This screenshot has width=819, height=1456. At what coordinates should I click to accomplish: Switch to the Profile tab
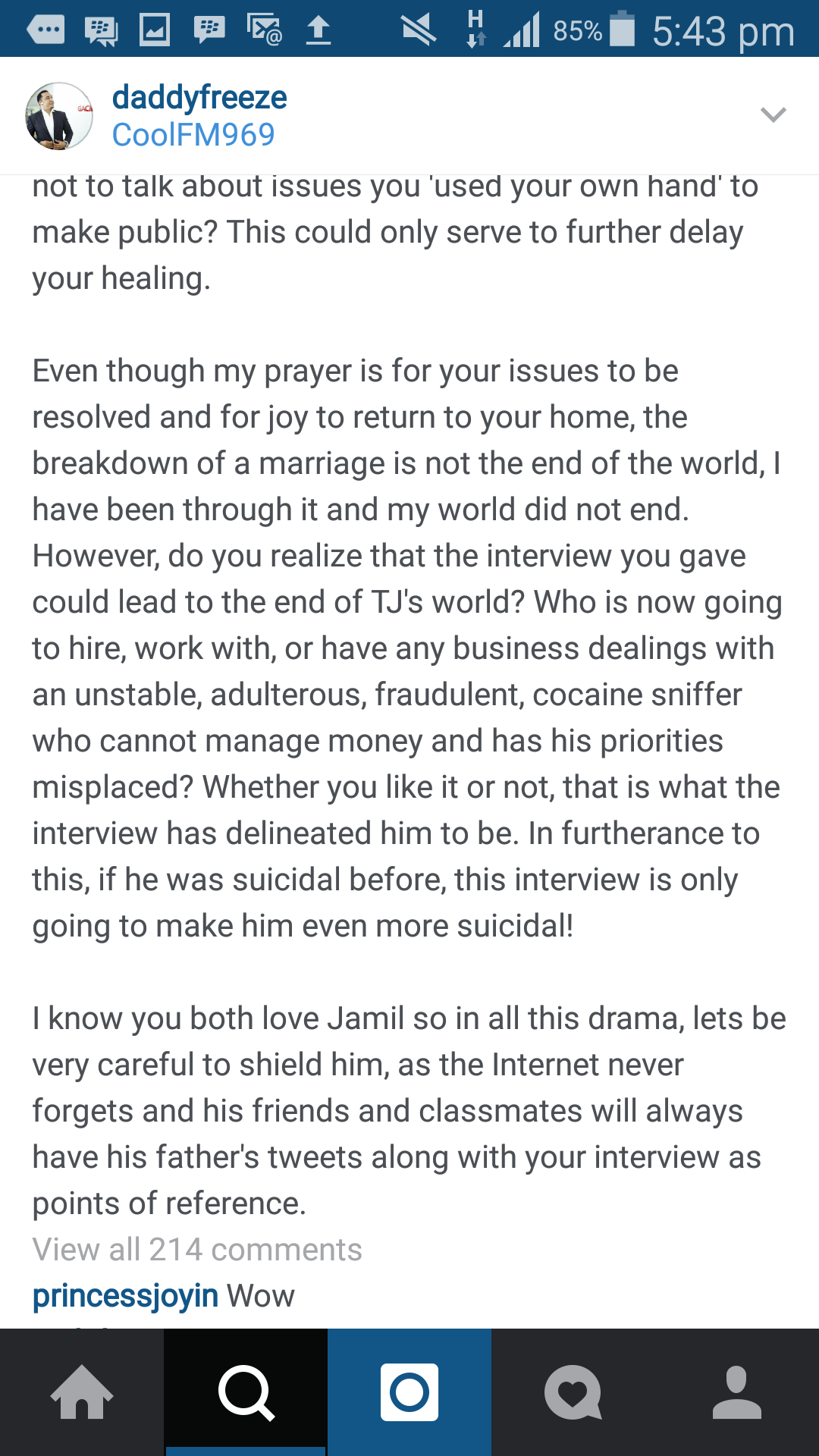click(737, 1392)
